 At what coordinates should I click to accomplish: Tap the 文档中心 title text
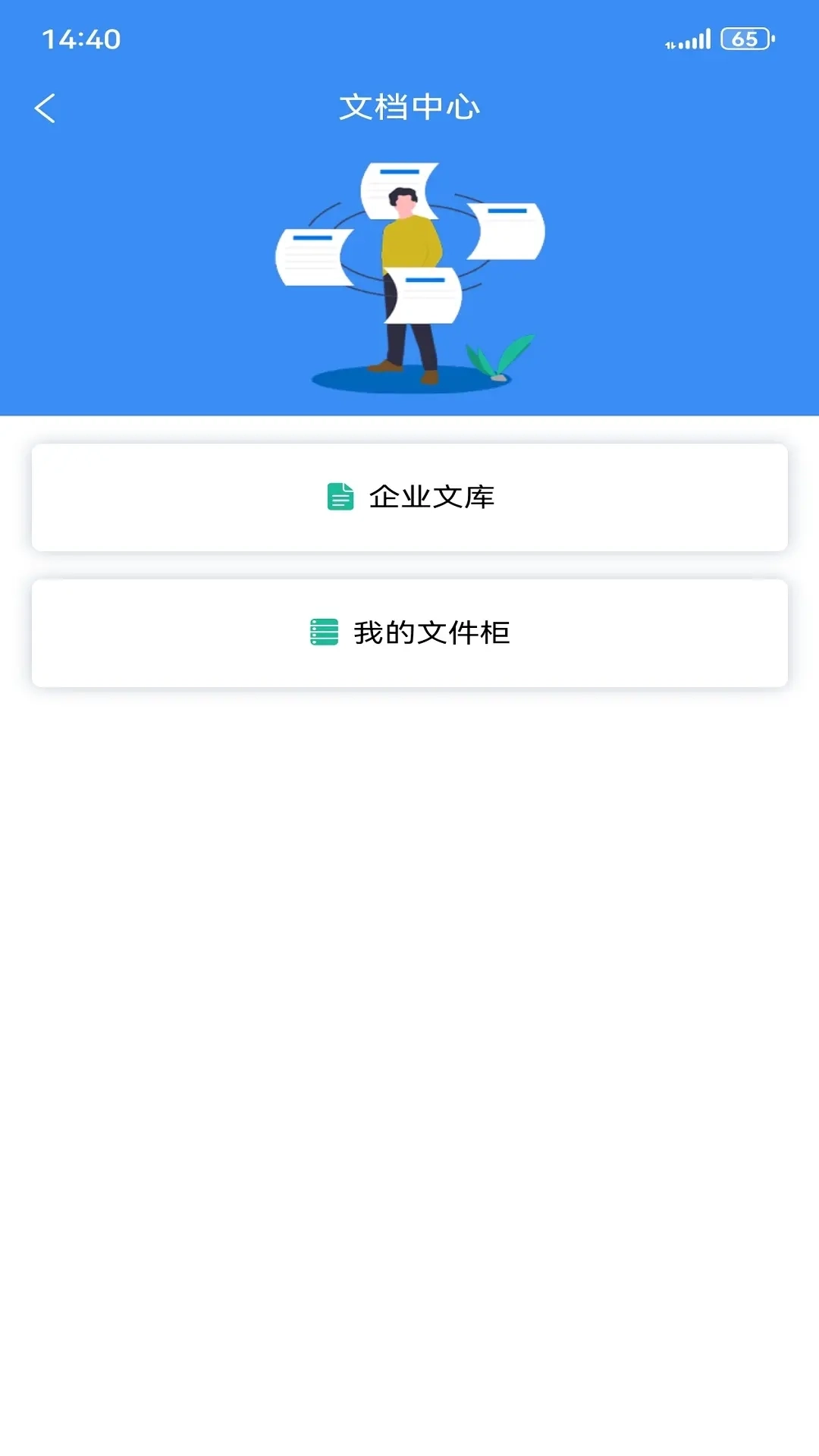pyautogui.click(x=409, y=107)
